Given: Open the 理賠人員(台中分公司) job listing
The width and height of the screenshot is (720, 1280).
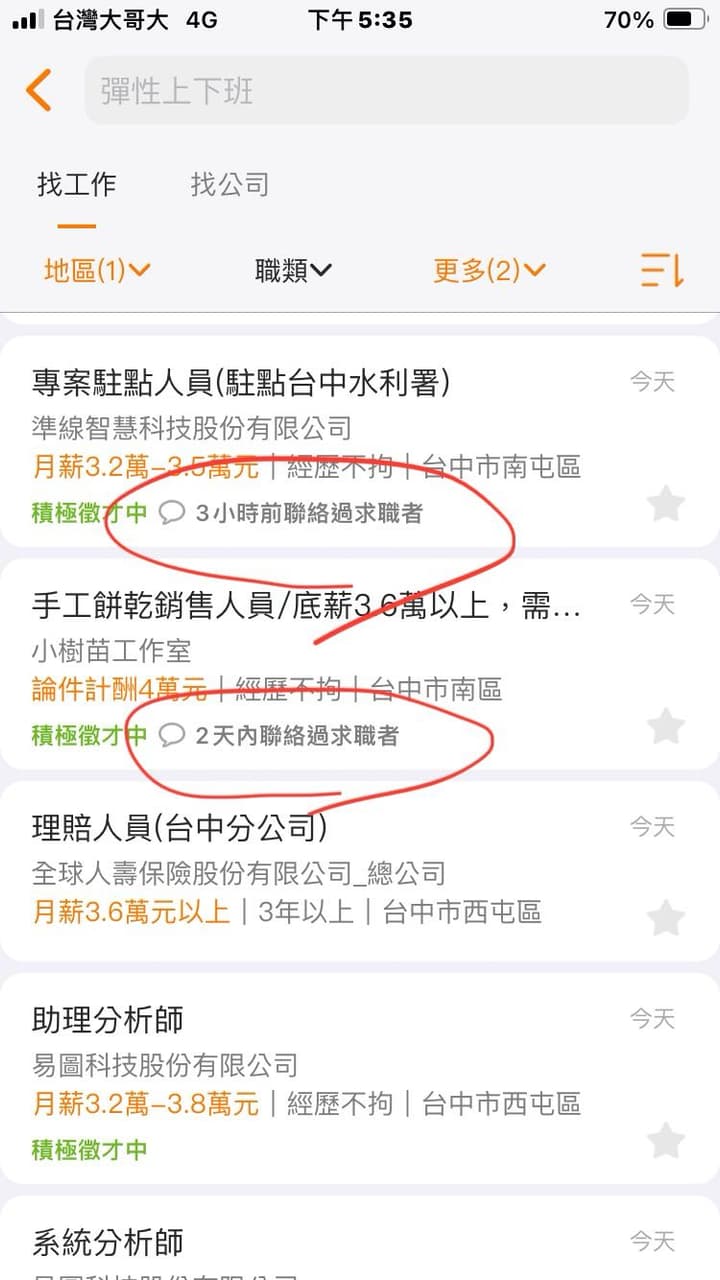Looking at the screenshot, I should pyautogui.click(x=180, y=828).
